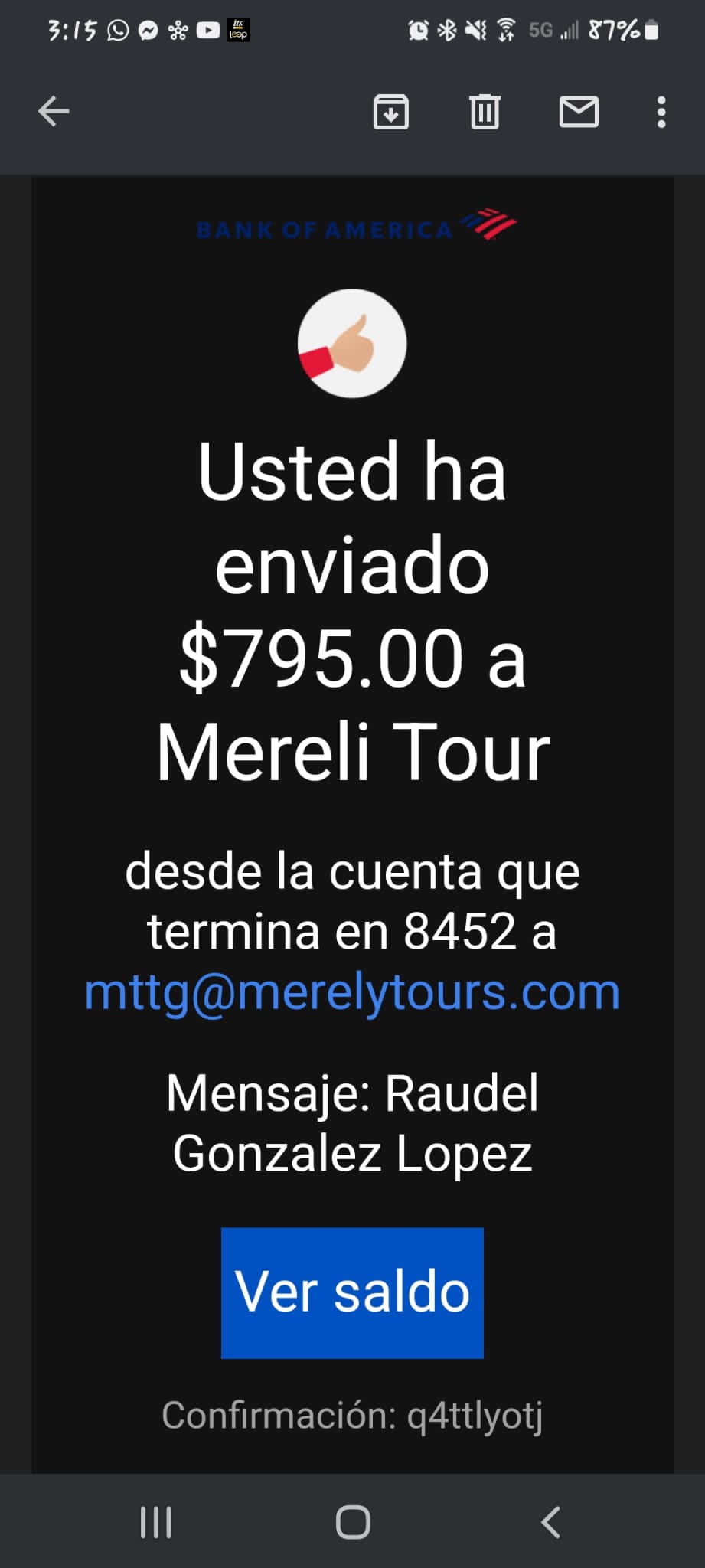Tap the Ver saldo button
Viewport: 705px width, 1568px height.
(x=352, y=1293)
